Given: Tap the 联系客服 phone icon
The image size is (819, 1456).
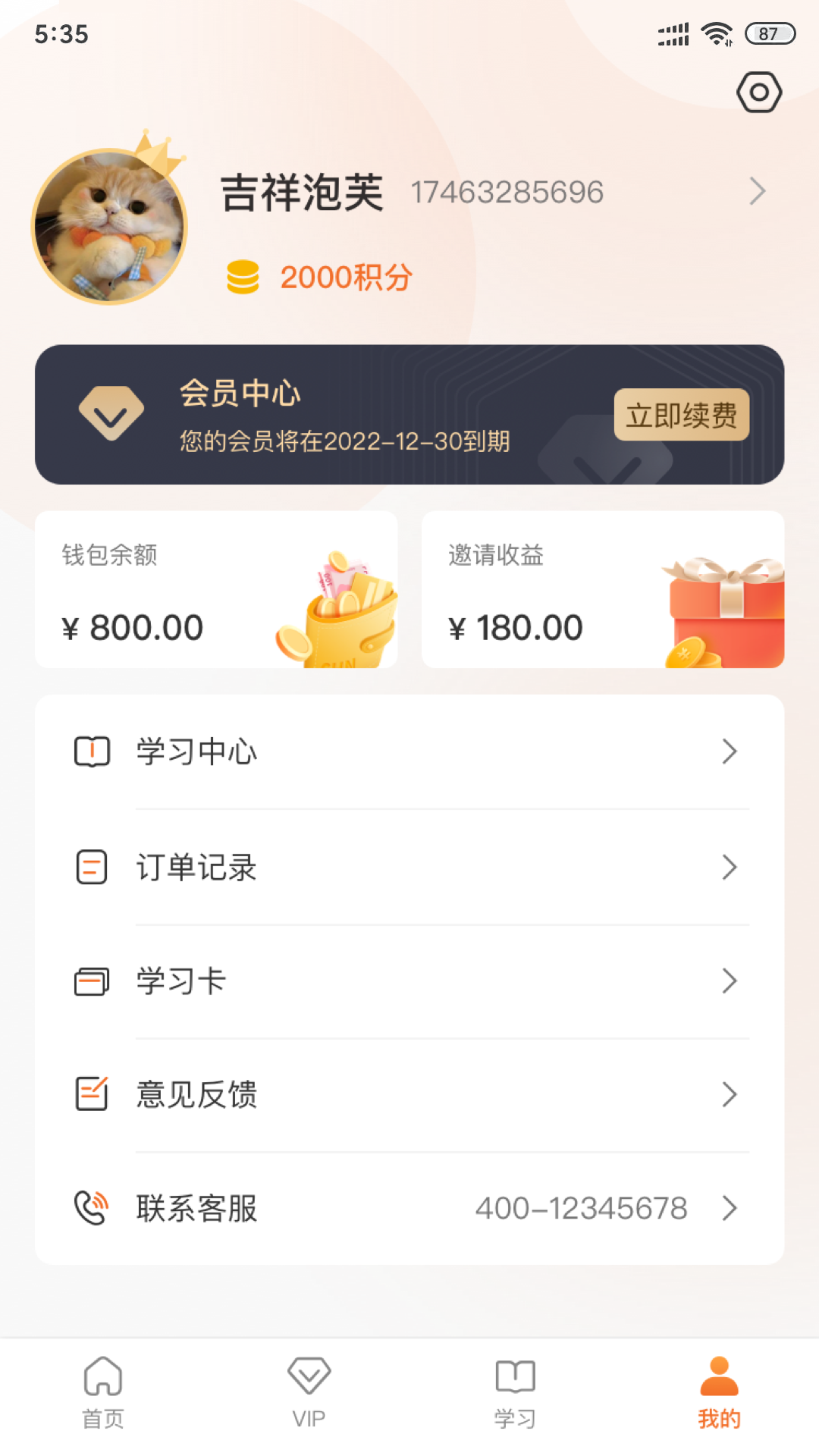Looking at the screenshot, I should (x=91, y=1208).
